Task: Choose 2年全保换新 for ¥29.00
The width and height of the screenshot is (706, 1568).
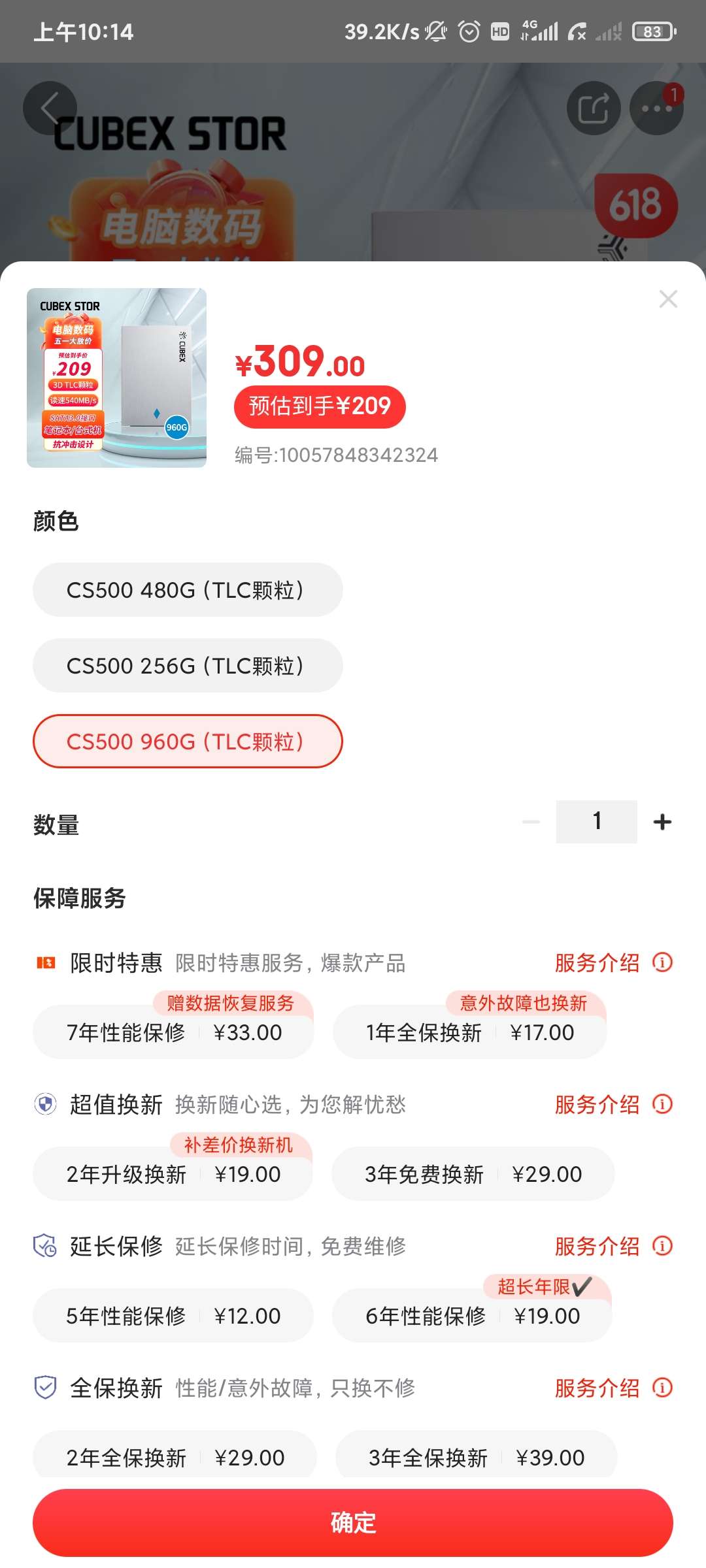Action: coord(175,1457)
